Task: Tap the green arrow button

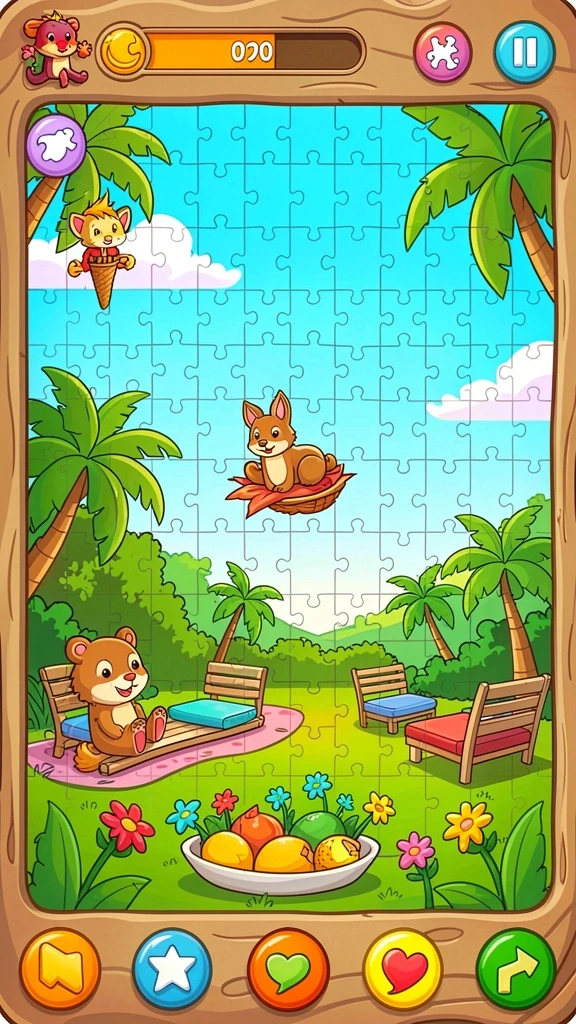Action: tap(516, 968)
